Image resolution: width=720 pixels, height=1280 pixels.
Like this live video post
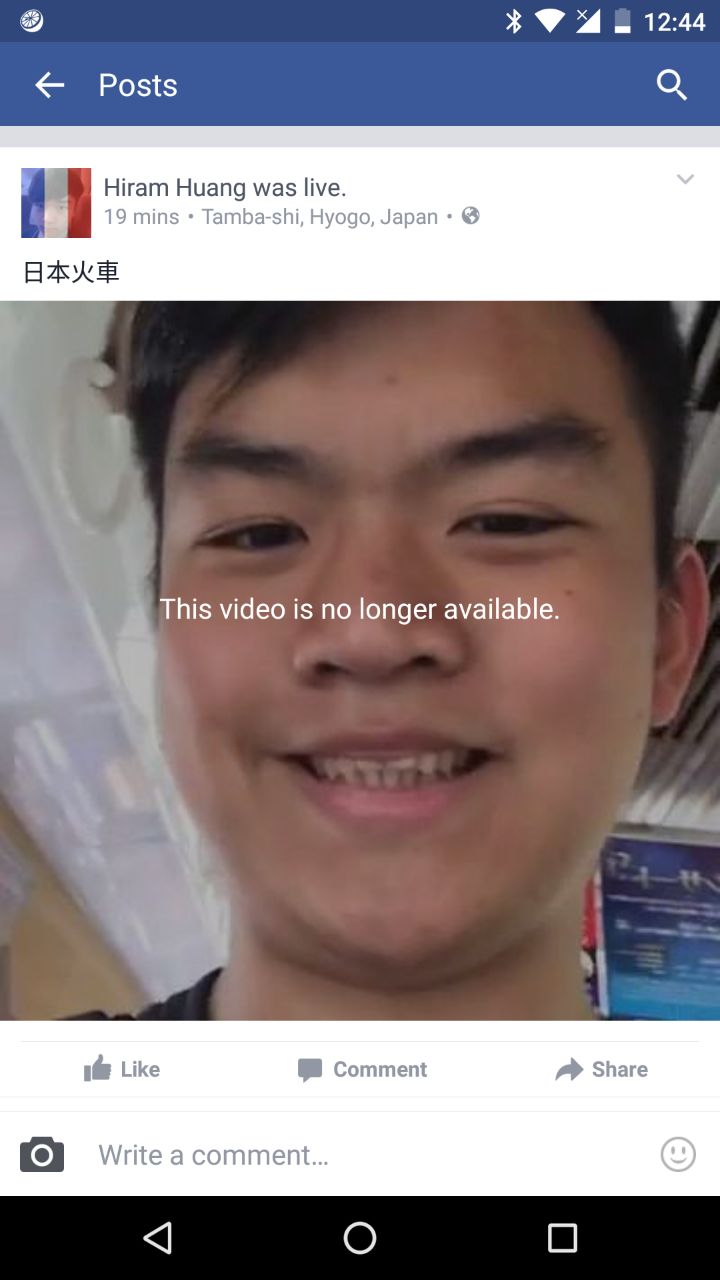pos(122,1069)
